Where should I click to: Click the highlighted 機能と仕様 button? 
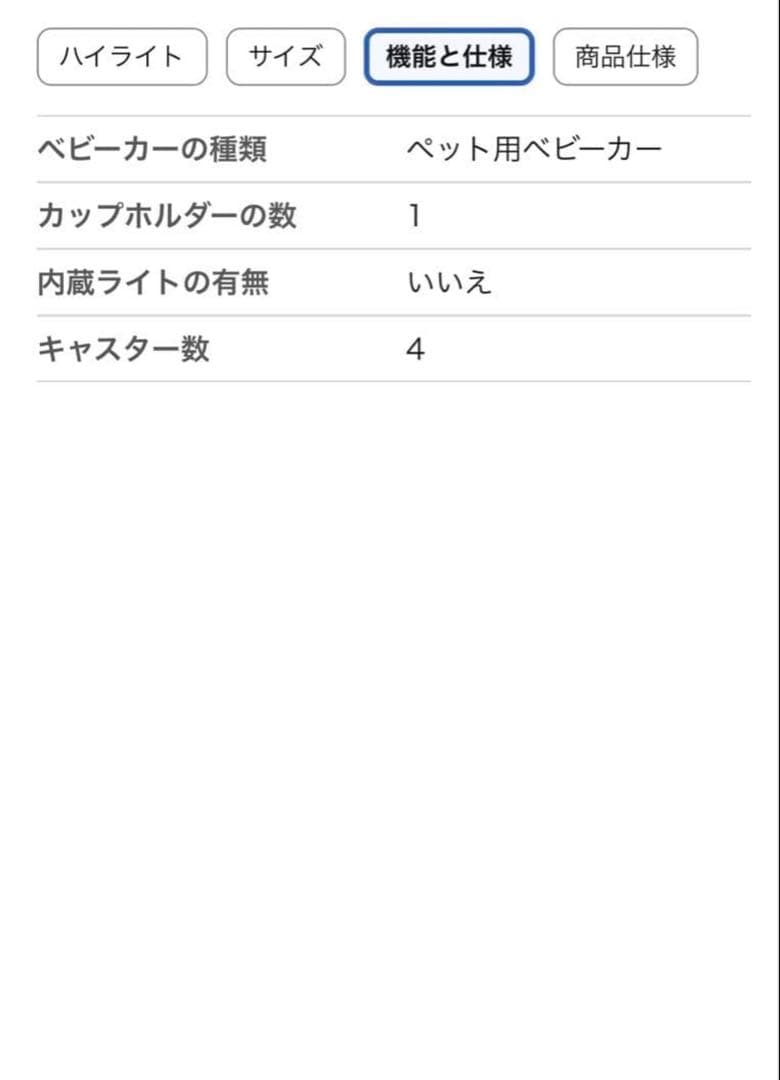point(449,57)
